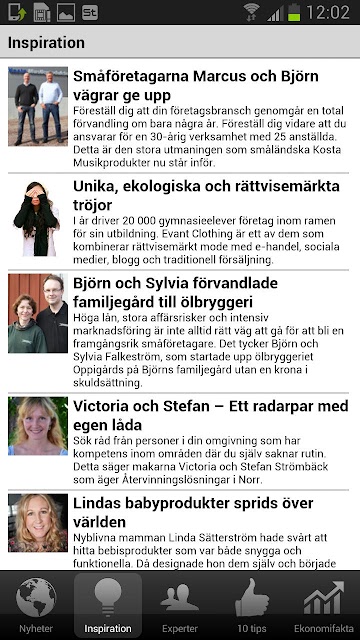Select the Inspiration tab
Screen dimensions: 360x640
point(108,605)
